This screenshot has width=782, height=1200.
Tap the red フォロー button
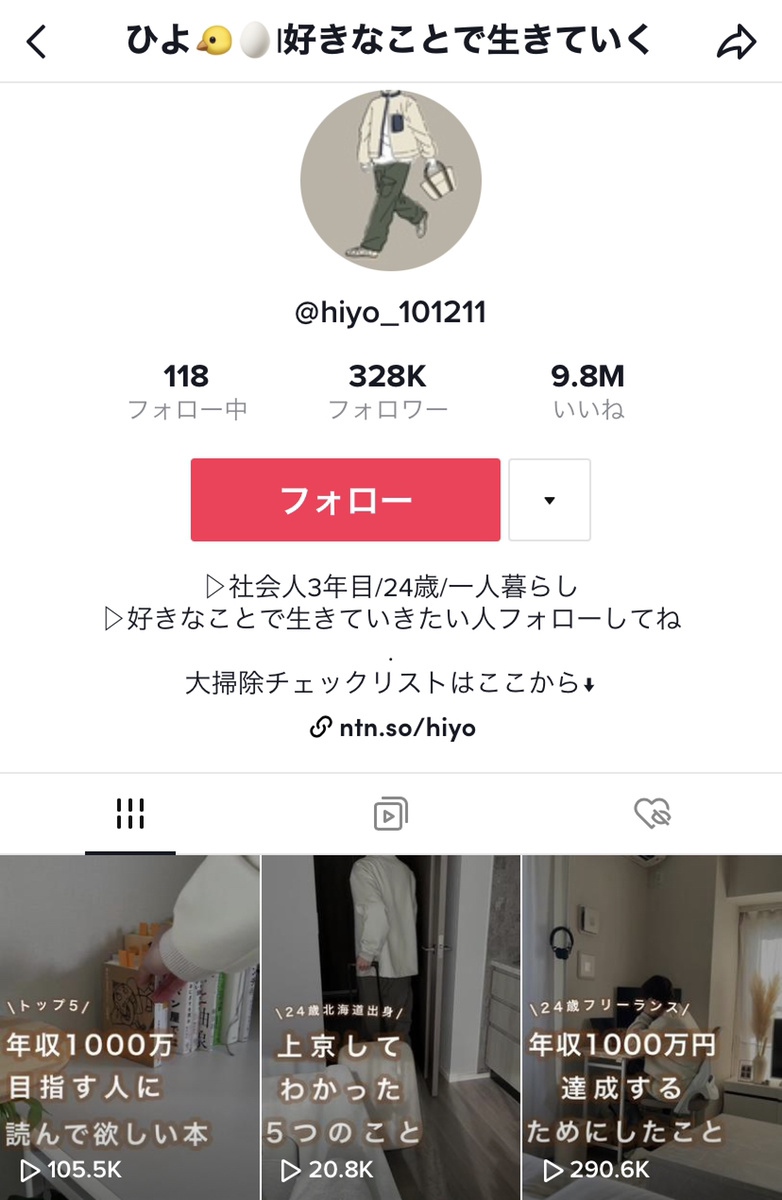click(x=345, y=500)
